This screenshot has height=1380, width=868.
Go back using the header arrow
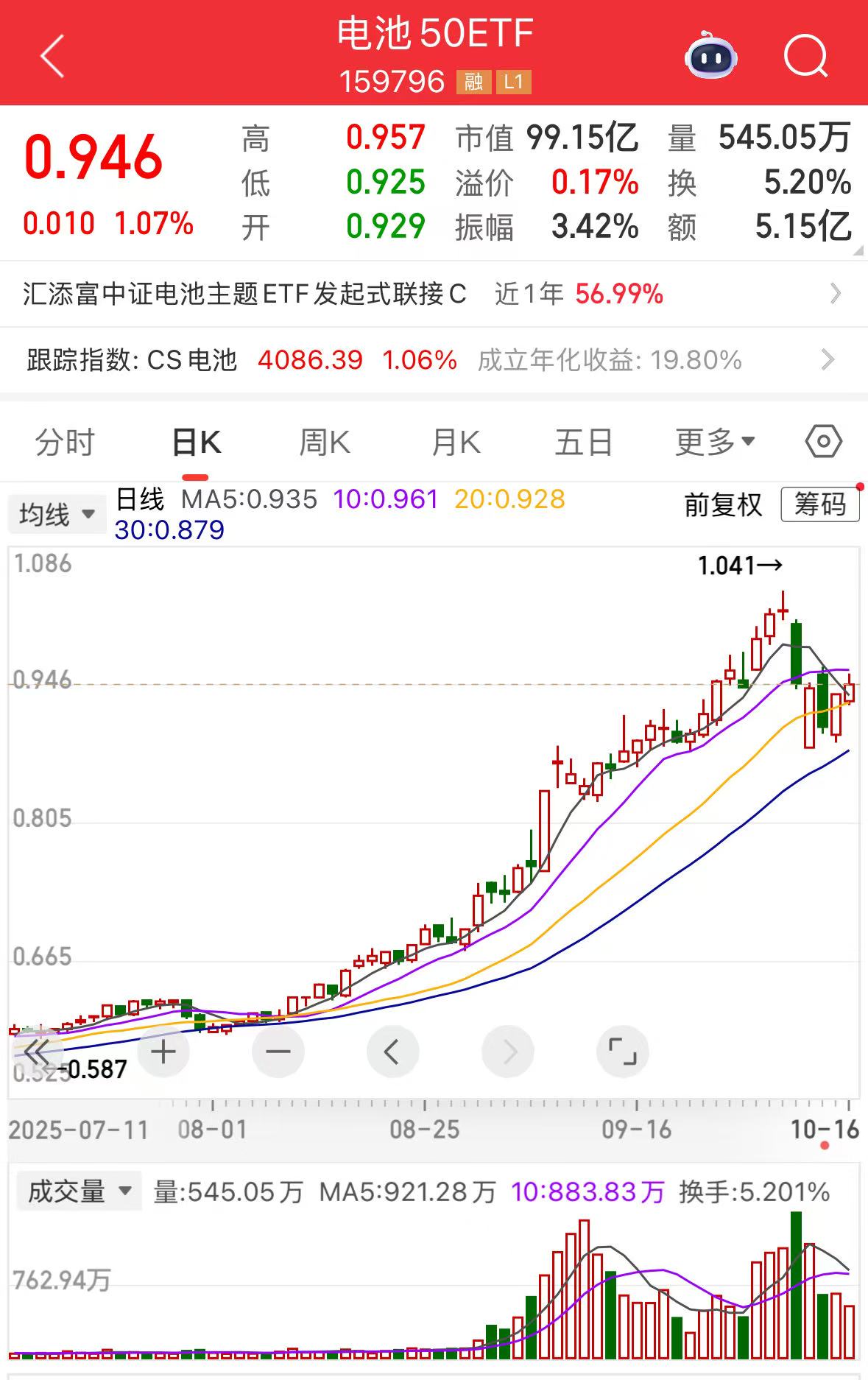click(53, 55)
